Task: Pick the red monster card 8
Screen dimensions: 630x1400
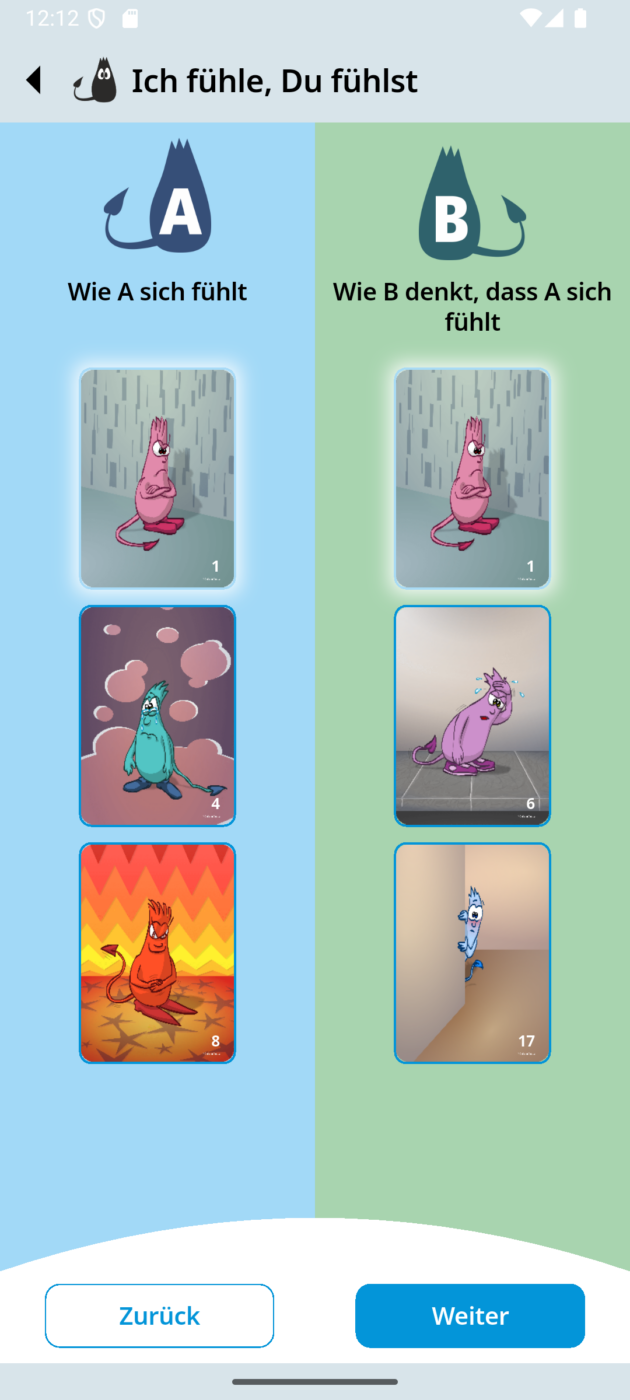Action: [157, 953]
